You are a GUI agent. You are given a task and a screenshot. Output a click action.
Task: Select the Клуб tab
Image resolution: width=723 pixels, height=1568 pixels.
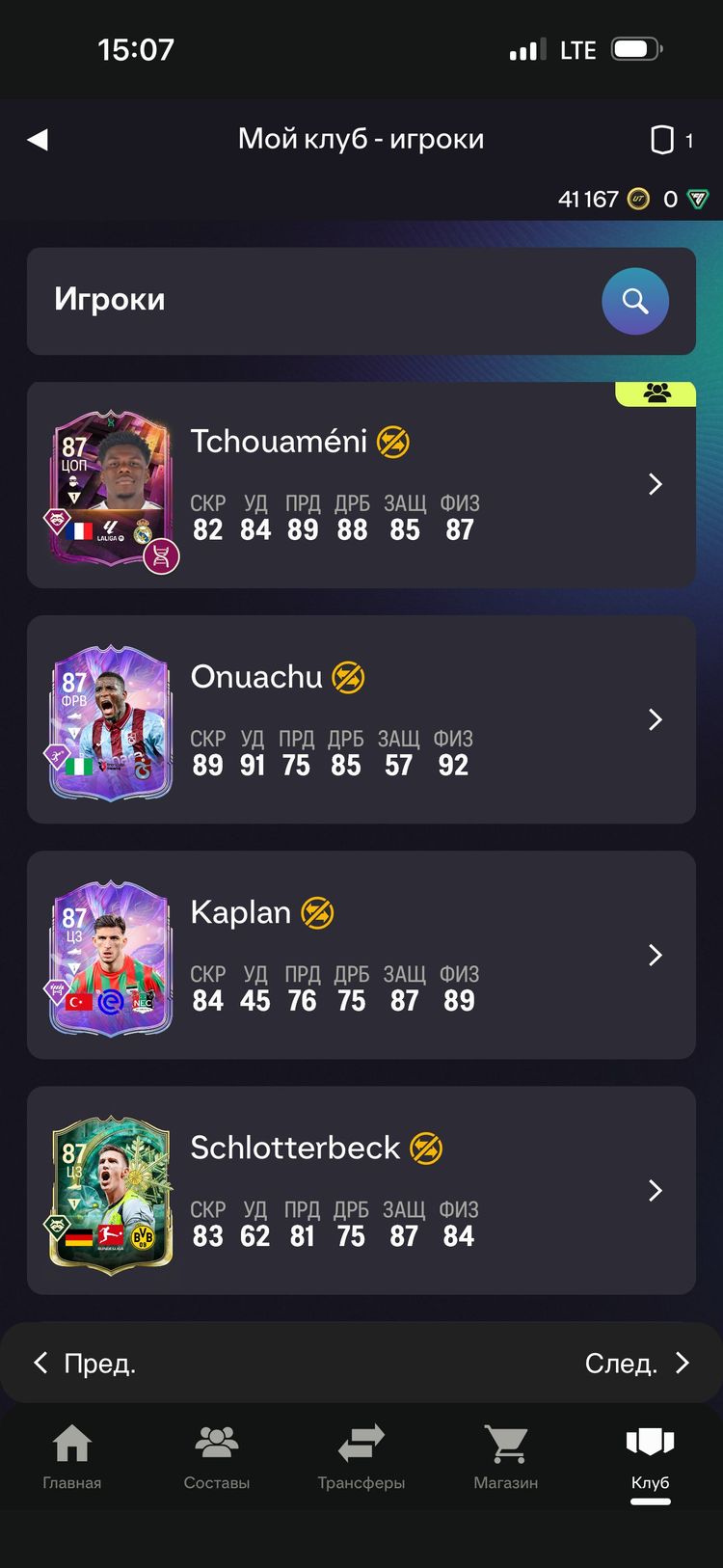pyautogui.click(x=650, y=1456)
